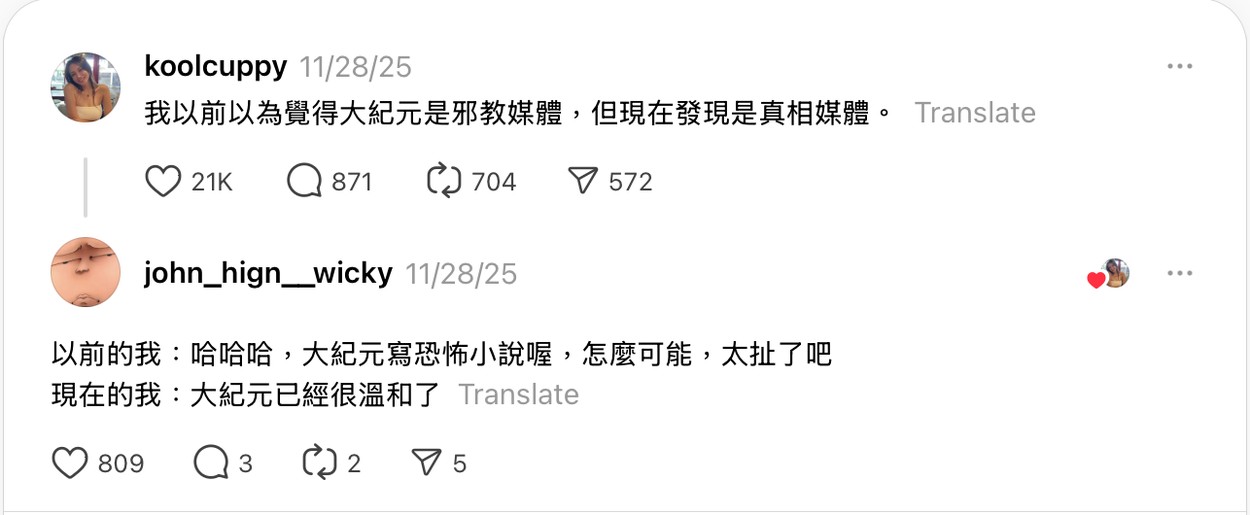Image resolution: width=1250 pixels, height=515 pixels.
Task: Open overflow menu on john_hign__wicky's reply
Action: tap(1179, 273)
